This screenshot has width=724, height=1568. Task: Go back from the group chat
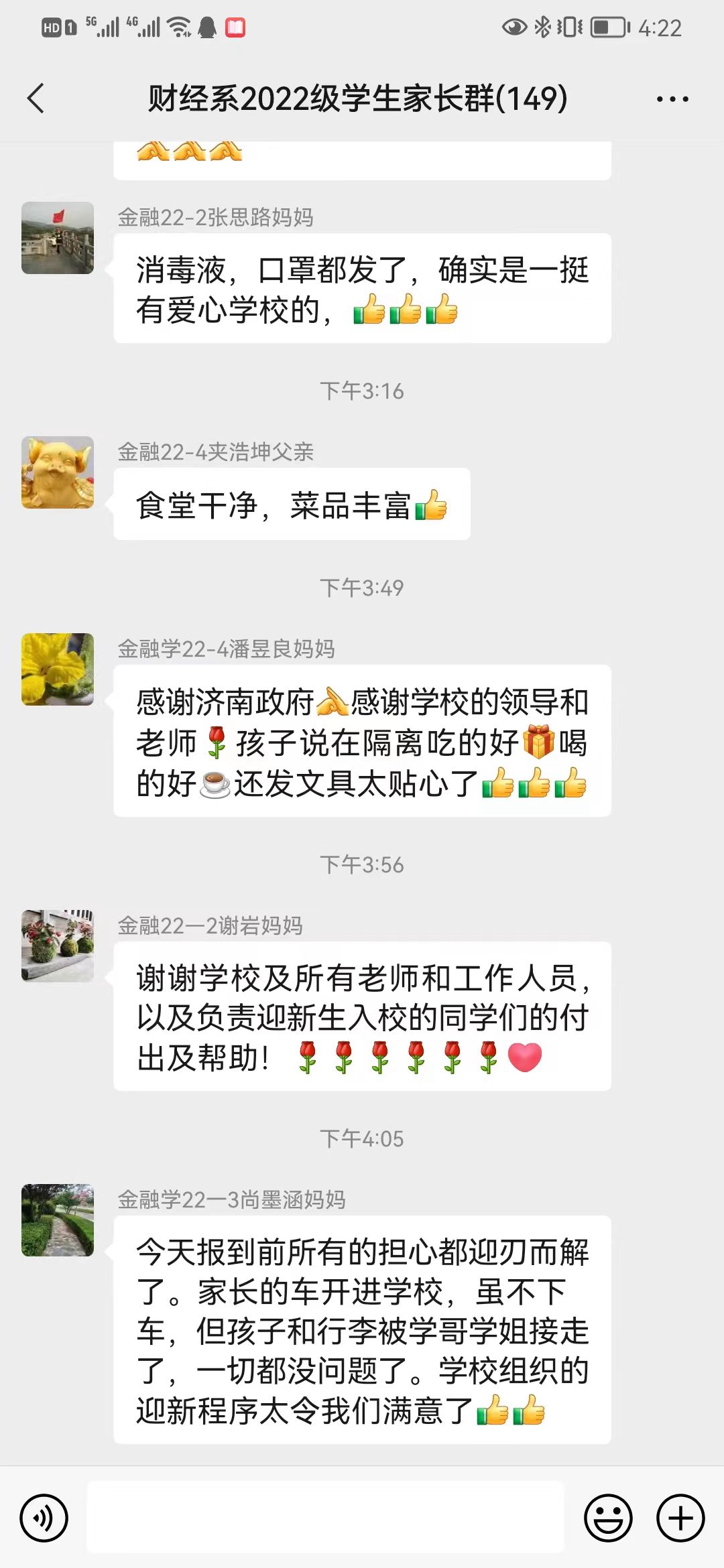[x=36, y=99]
